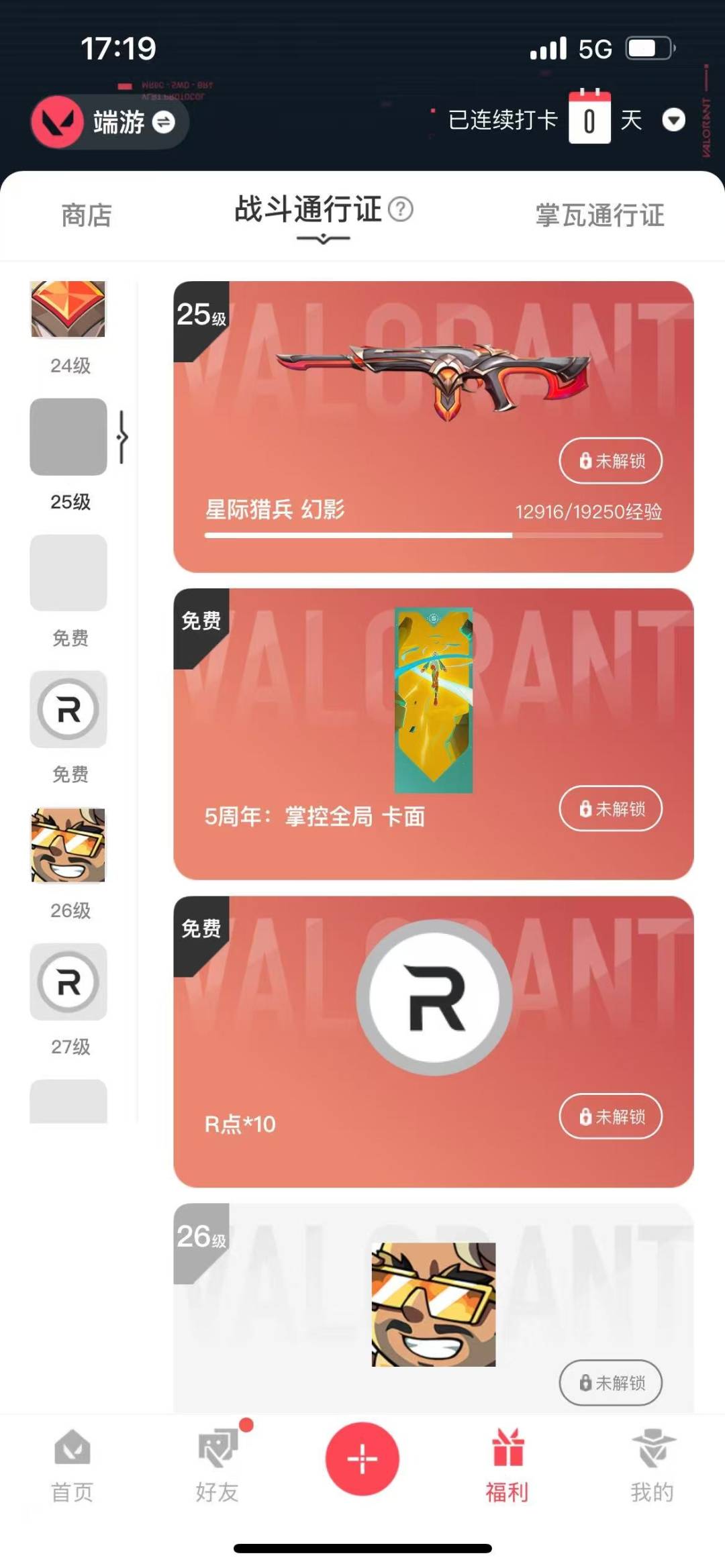Switch to the 掌瓦通行证 tab
This screenshot has height=1568, width=725.
599,215
